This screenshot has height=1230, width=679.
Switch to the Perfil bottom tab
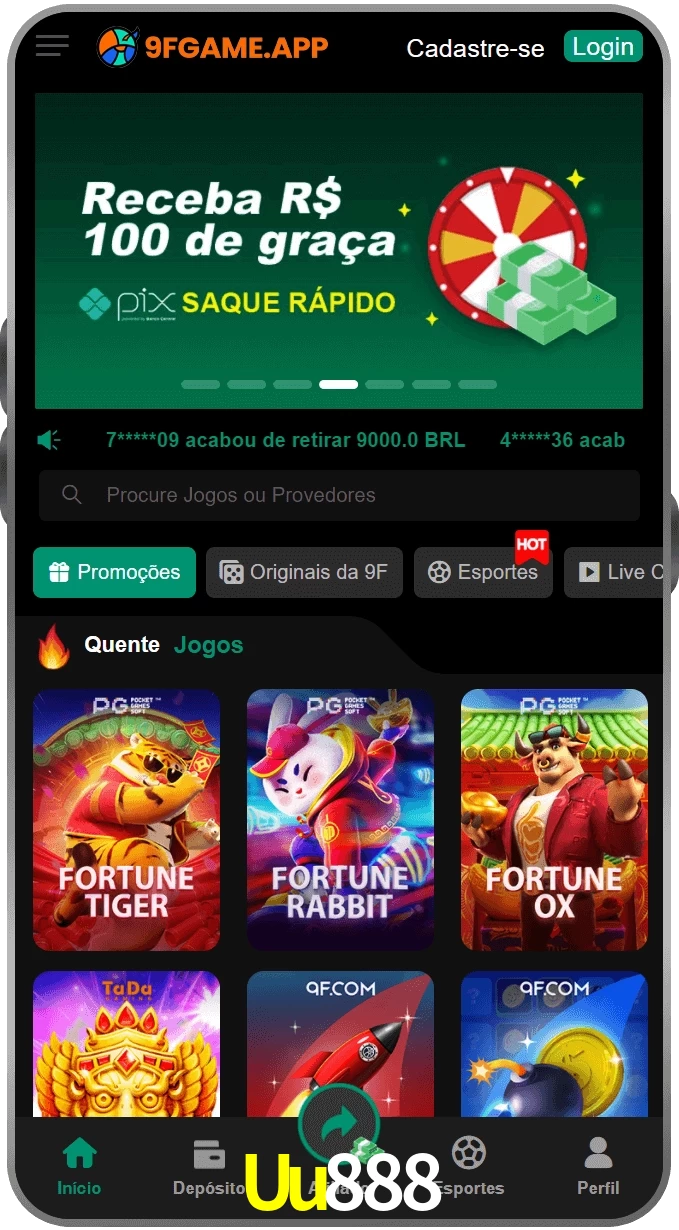[598, 1167]
